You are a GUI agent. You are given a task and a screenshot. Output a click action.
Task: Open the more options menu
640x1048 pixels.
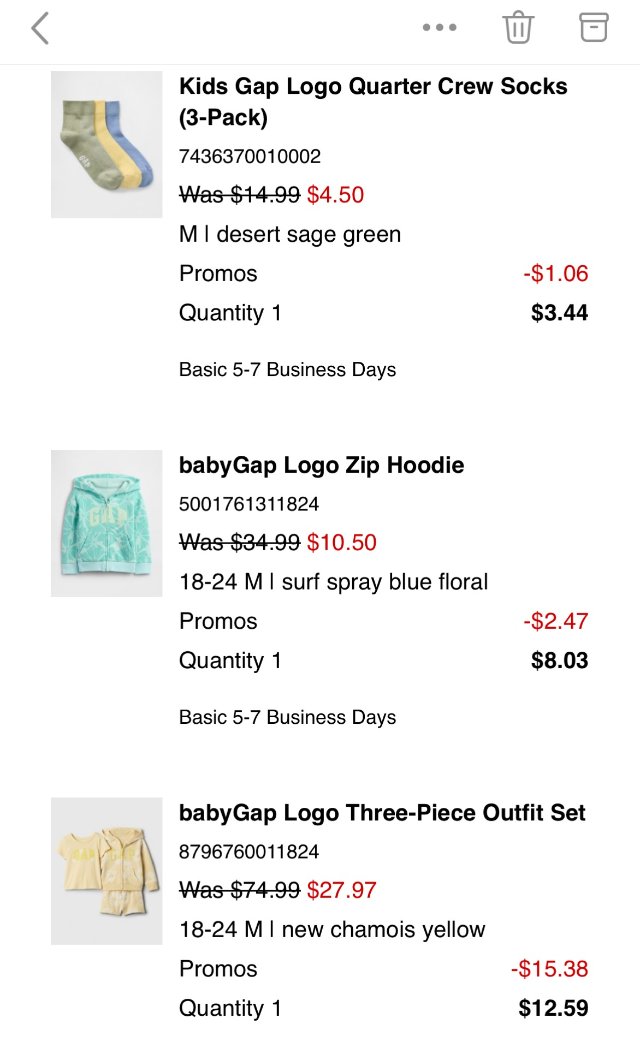point(439,28)
